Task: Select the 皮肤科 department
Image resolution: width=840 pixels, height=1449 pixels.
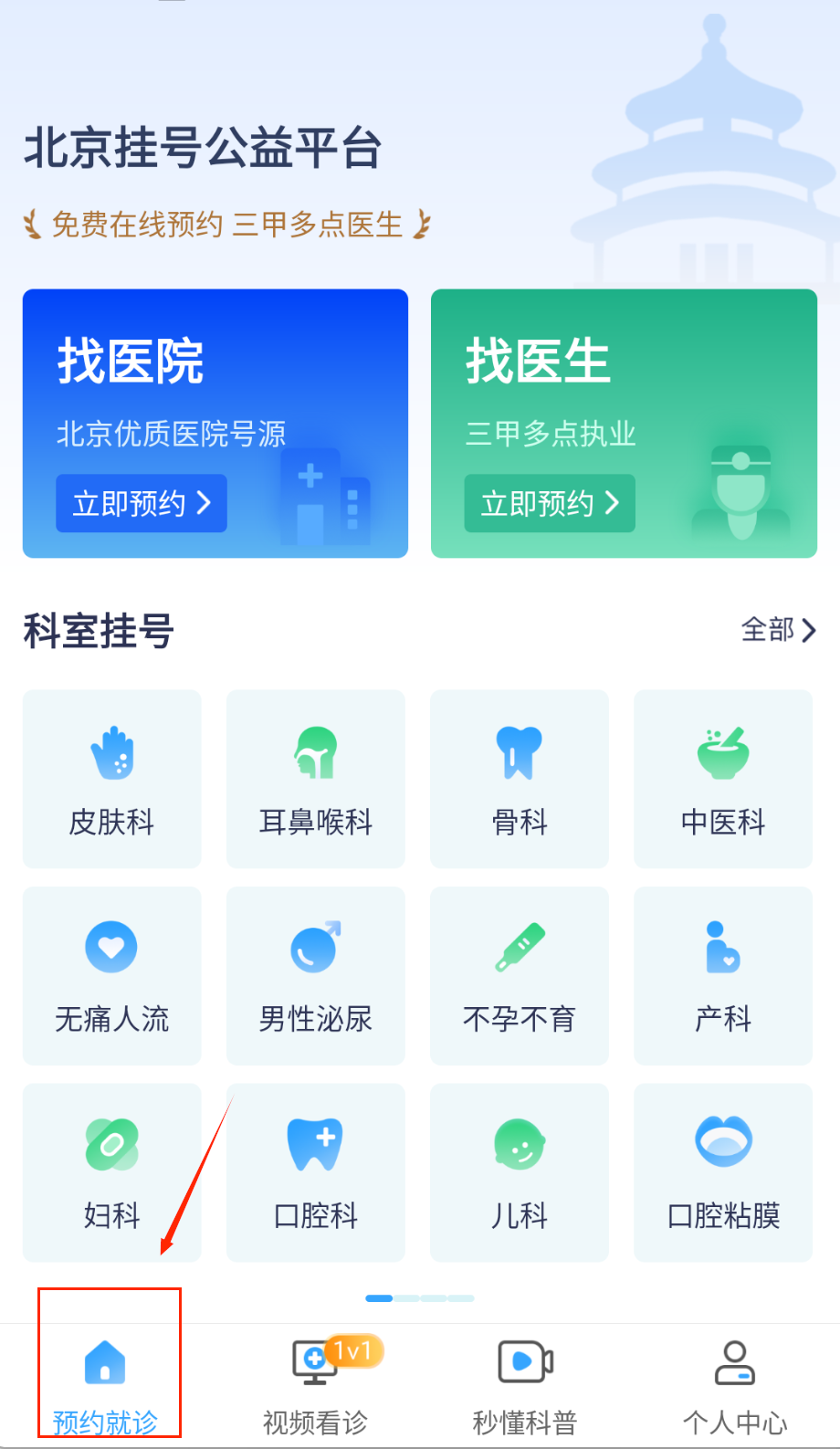Action: click(x=111, y=779)
